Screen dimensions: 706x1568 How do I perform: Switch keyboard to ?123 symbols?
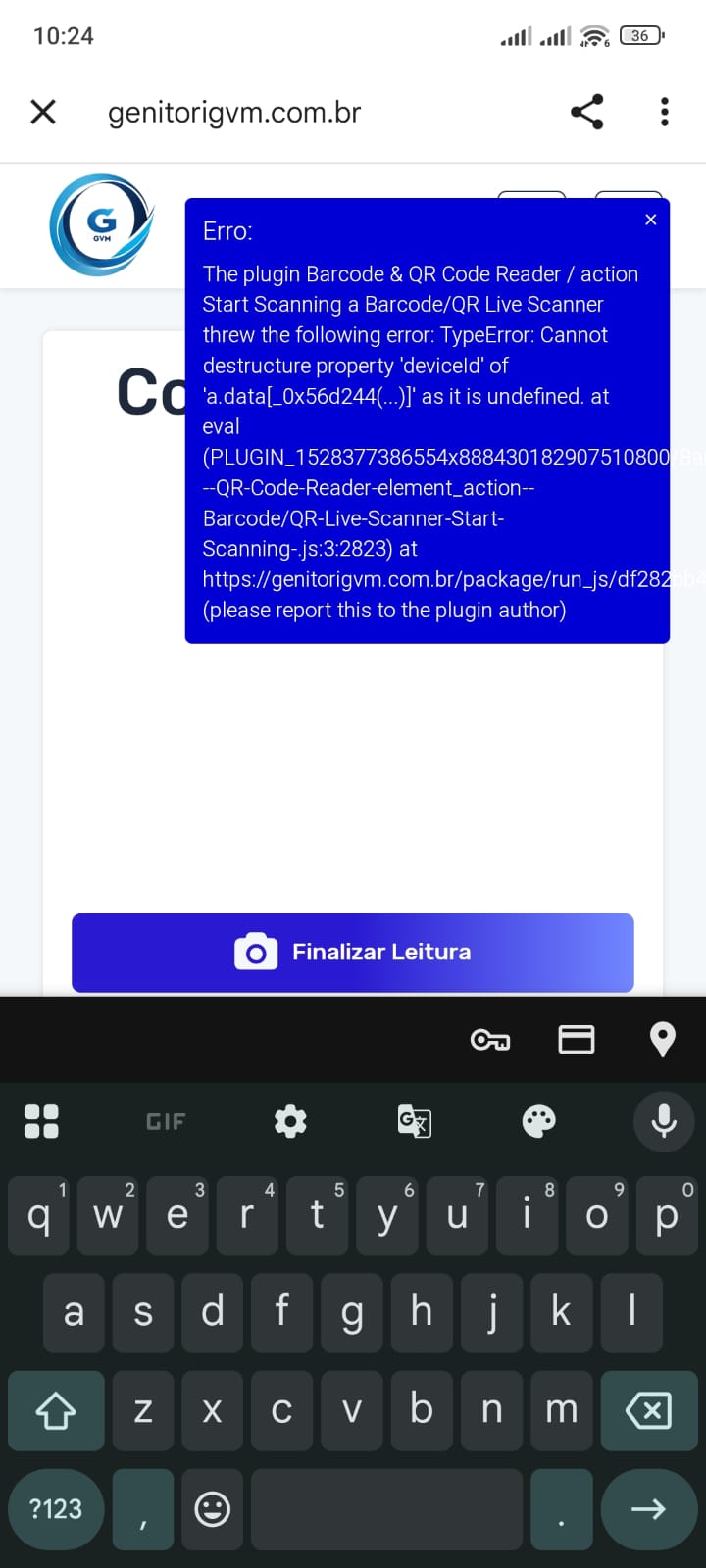point(56,1508)
